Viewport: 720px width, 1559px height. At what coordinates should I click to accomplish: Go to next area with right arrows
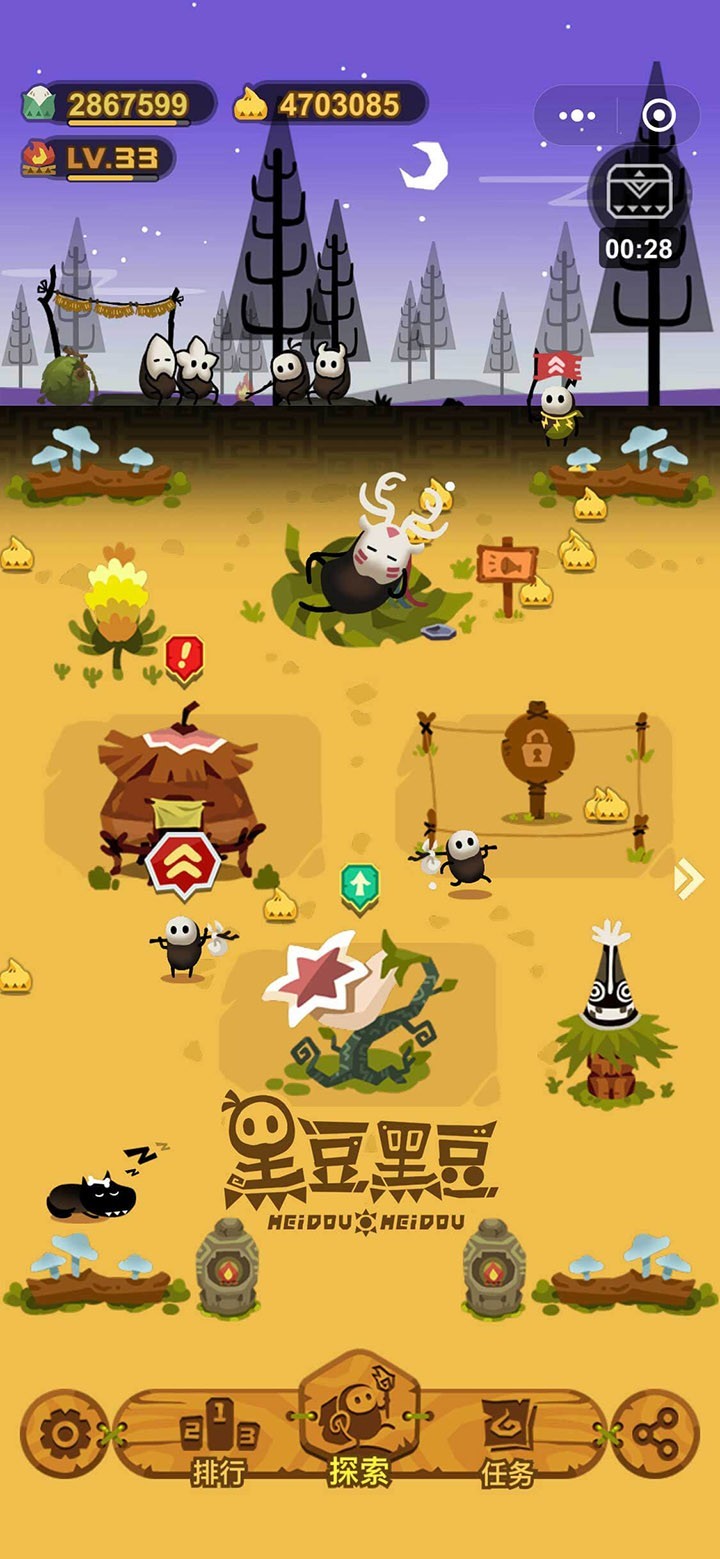pyautogui.click(x=688, y=879)
